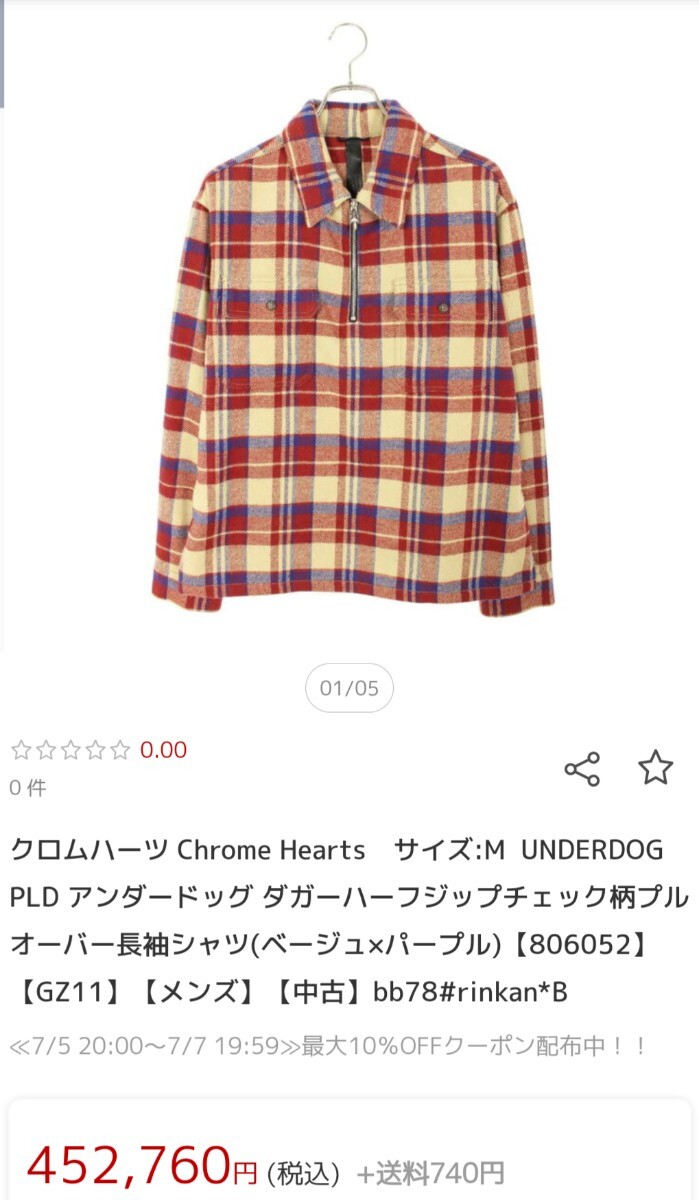Add item to favorites with star icon
This screenshot has width=699, height=1200.
(656, 768)
